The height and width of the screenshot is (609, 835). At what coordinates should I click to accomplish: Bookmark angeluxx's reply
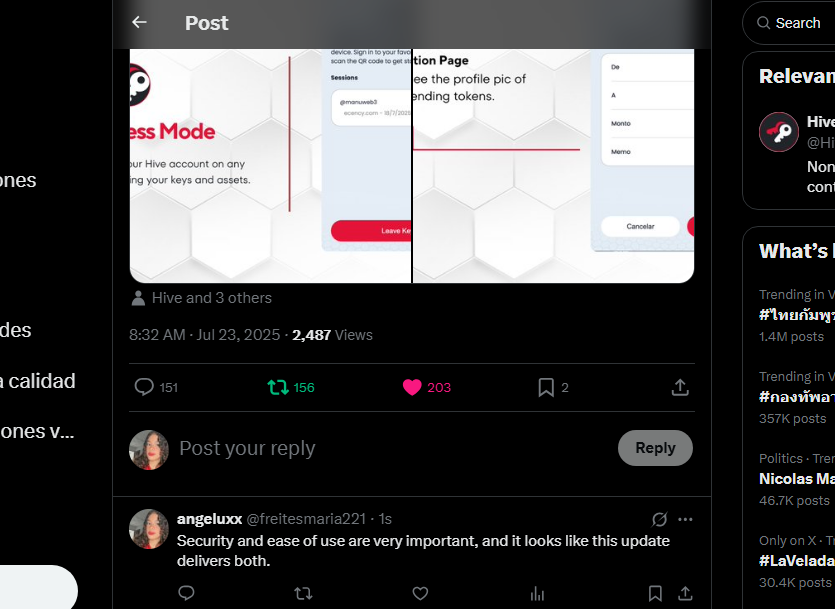[x=655, y=593]
